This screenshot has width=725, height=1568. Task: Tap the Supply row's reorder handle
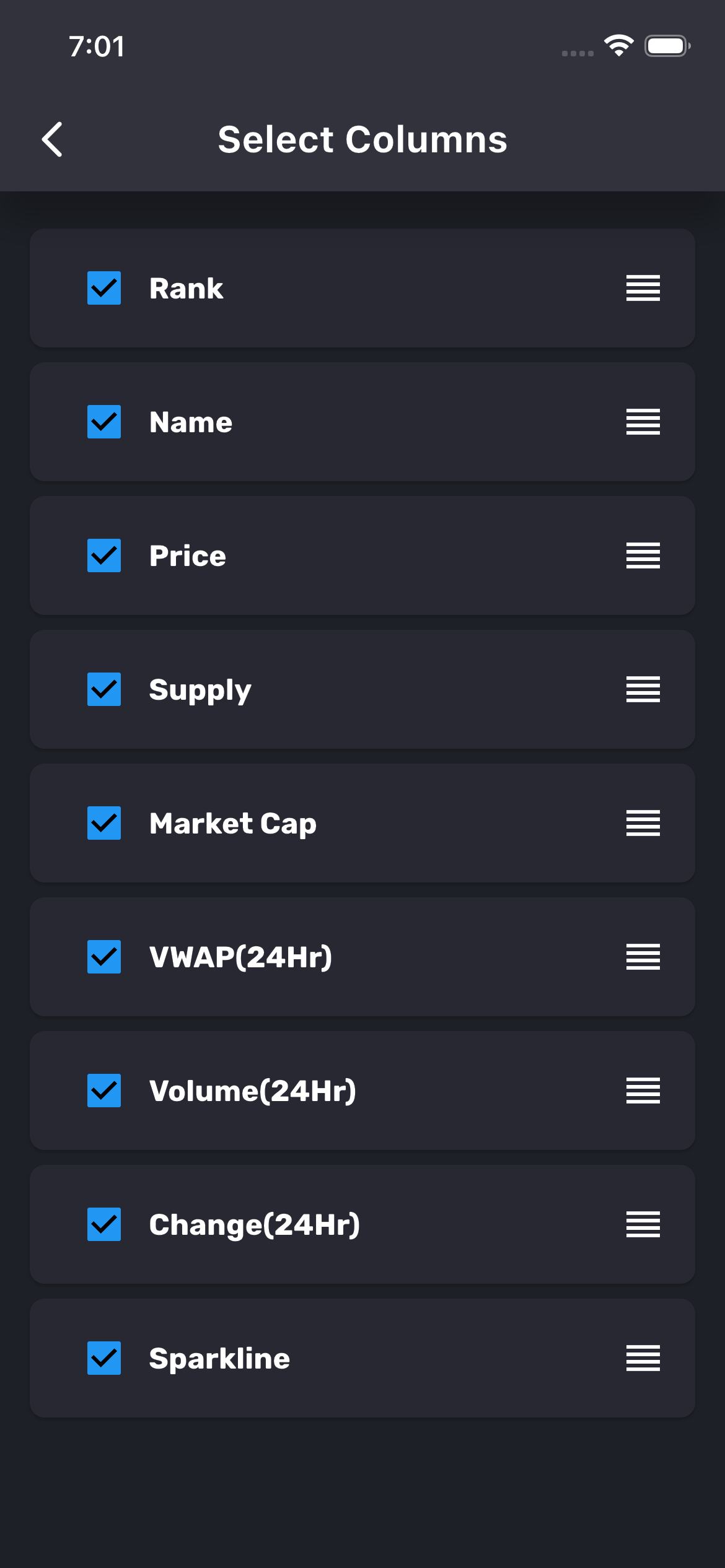tap(643, 689)
